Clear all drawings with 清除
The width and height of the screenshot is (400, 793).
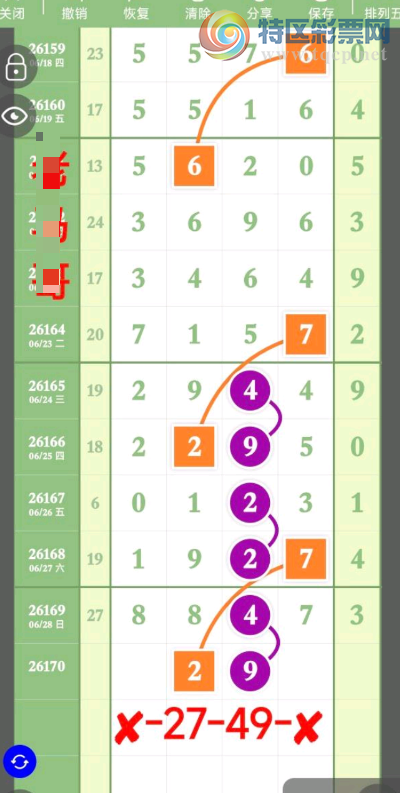198,13
